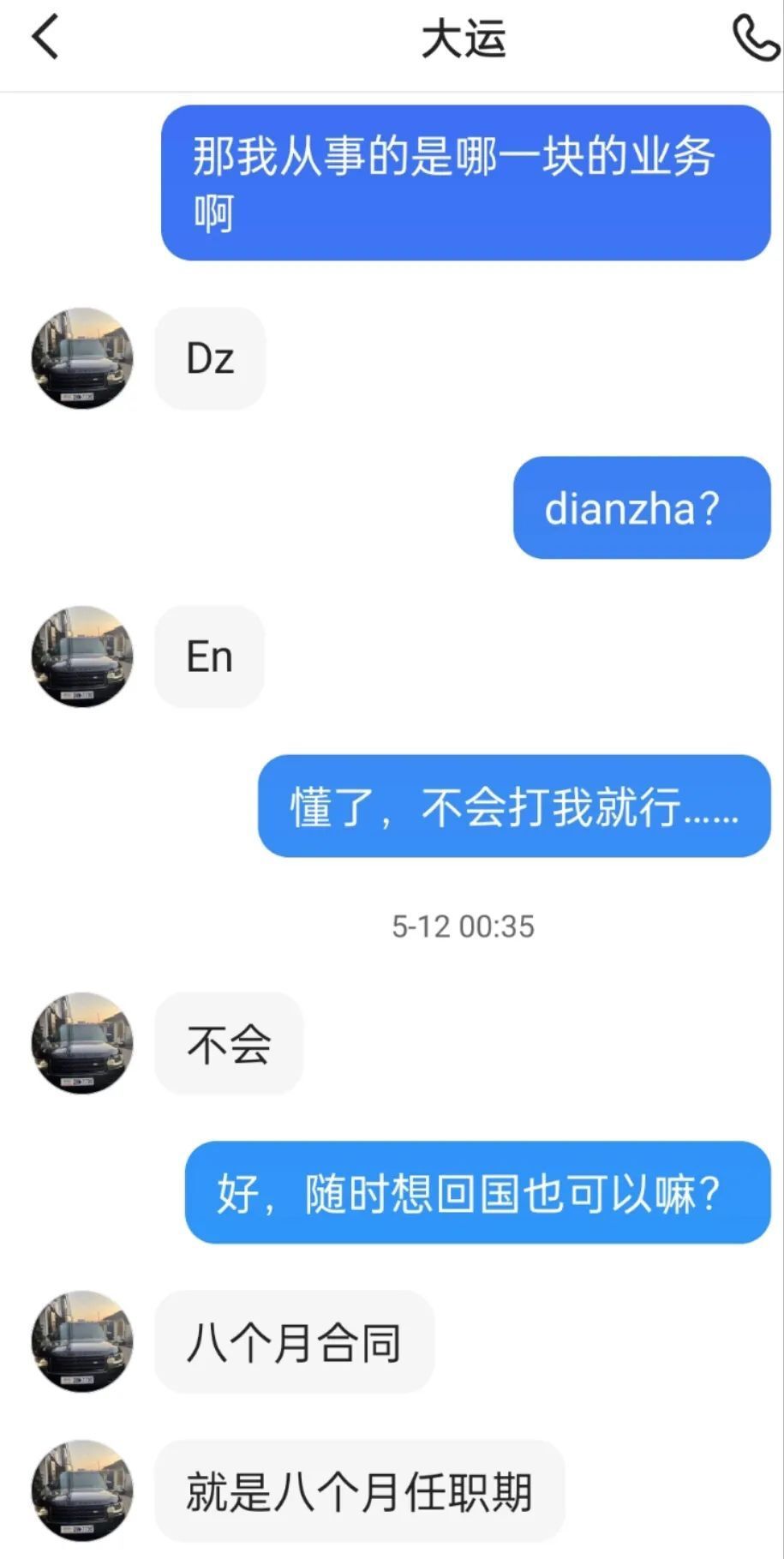Tap the avatar beside 八个月合同
Screen dimensions: 784x1559
82,1342
